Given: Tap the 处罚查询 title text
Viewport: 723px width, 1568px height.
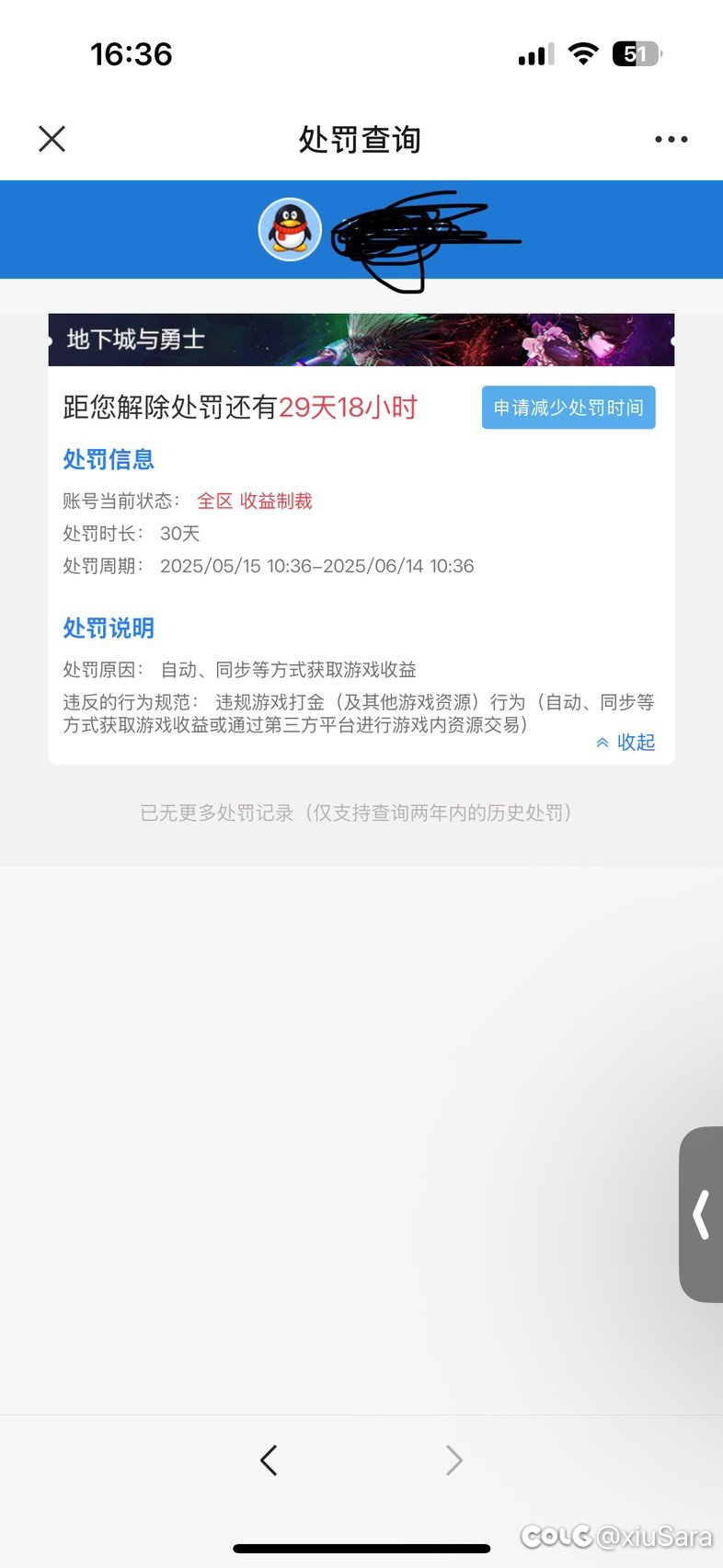Looking at the screenshot, I should (x=361, y=138).
